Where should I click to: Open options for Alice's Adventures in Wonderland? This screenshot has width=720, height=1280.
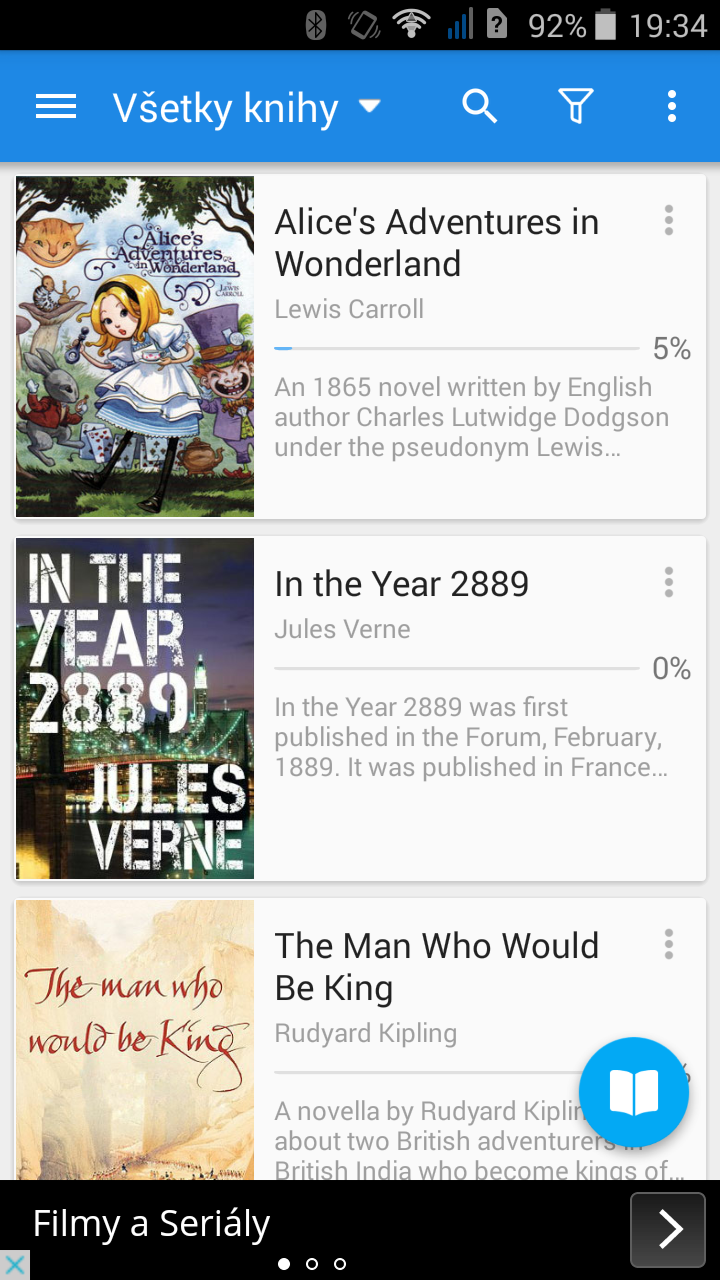click(668, 221)
